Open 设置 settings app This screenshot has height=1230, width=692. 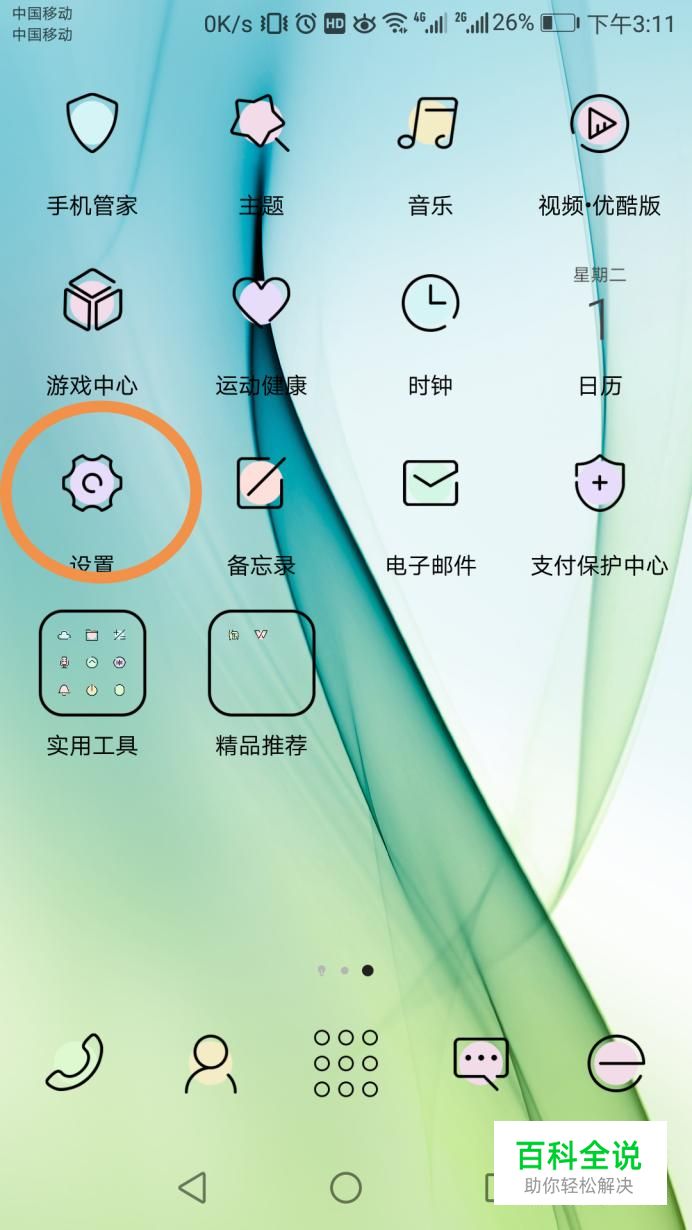(x=92, y=484)
